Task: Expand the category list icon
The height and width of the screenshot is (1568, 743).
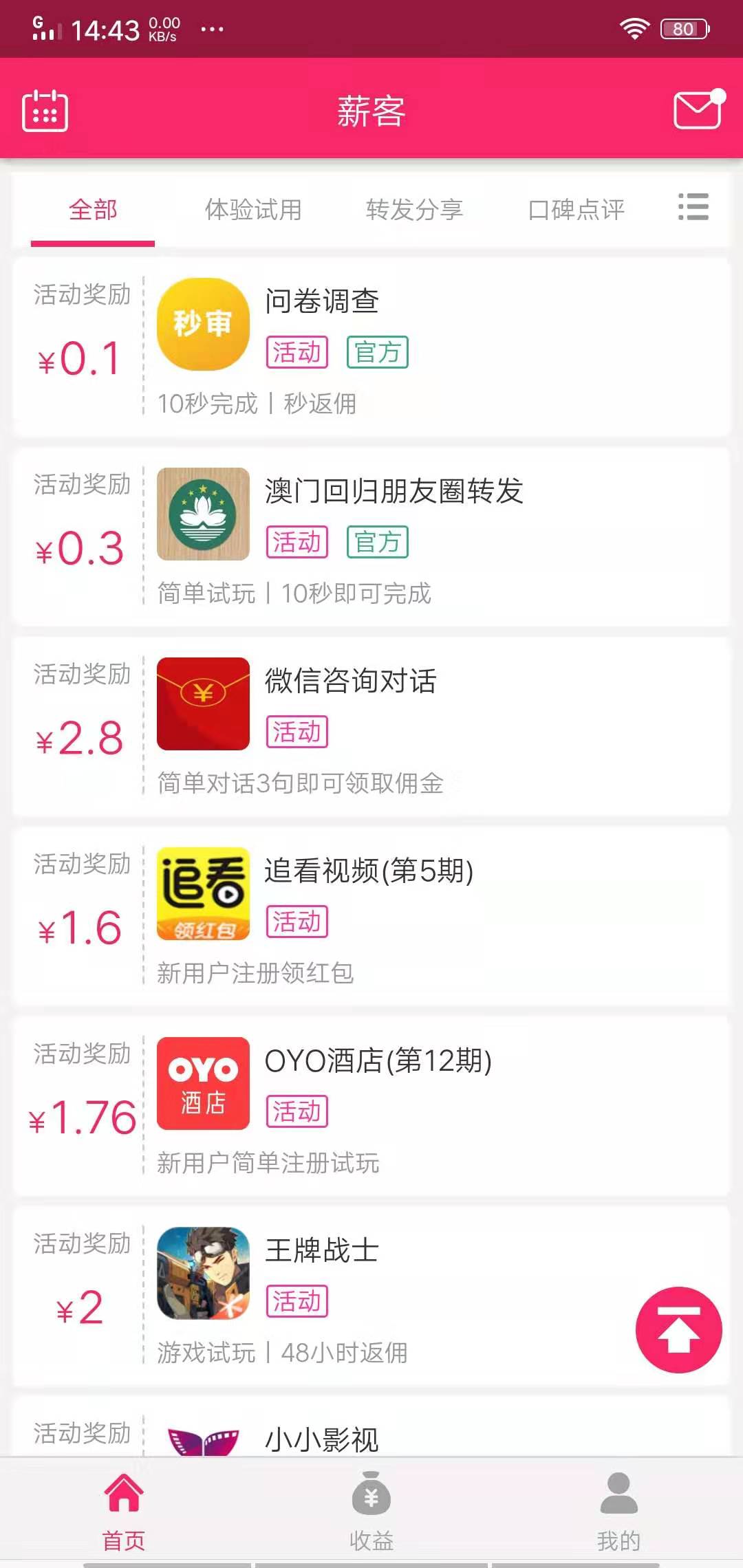Action: tap(693, 207)
